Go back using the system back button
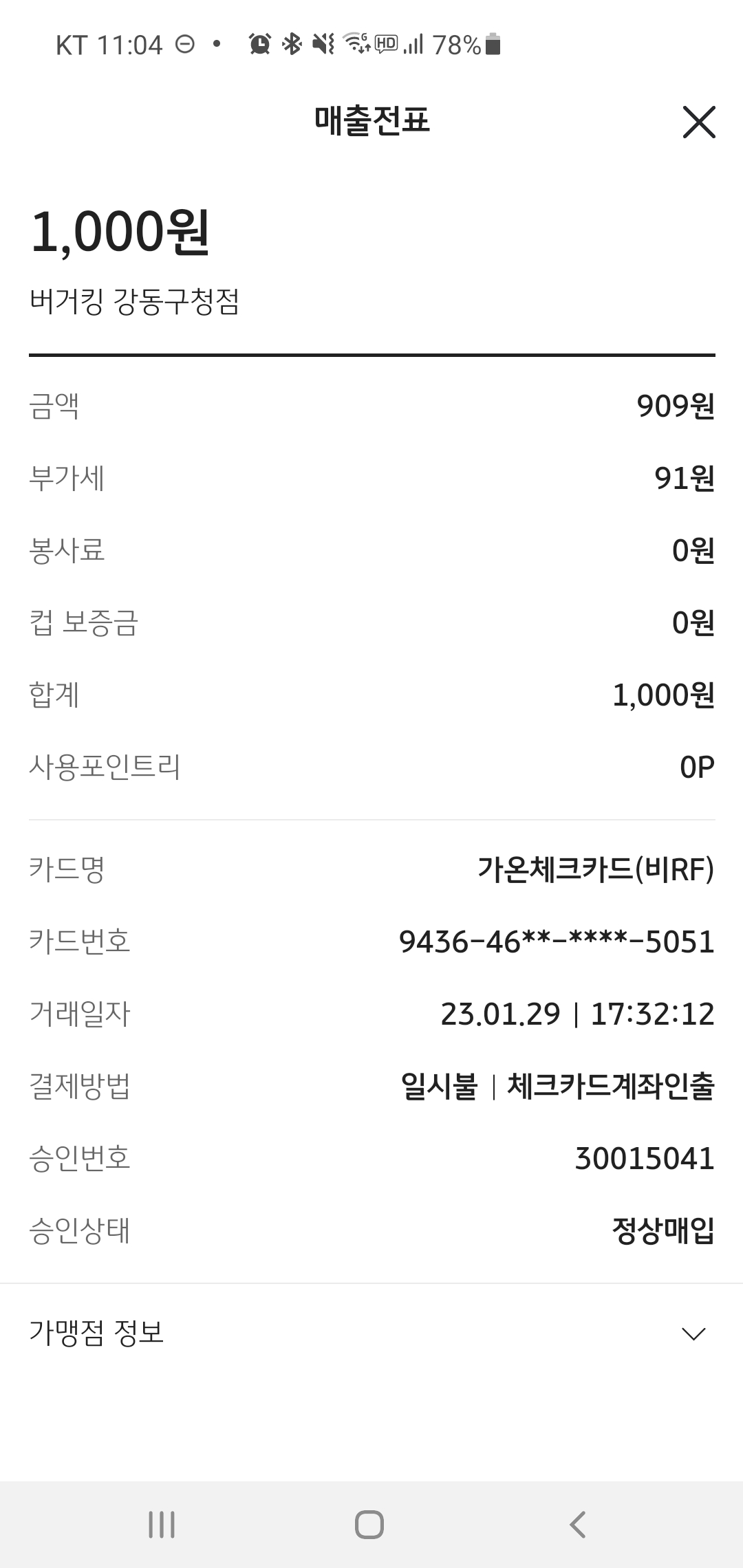 [578, 1524]
